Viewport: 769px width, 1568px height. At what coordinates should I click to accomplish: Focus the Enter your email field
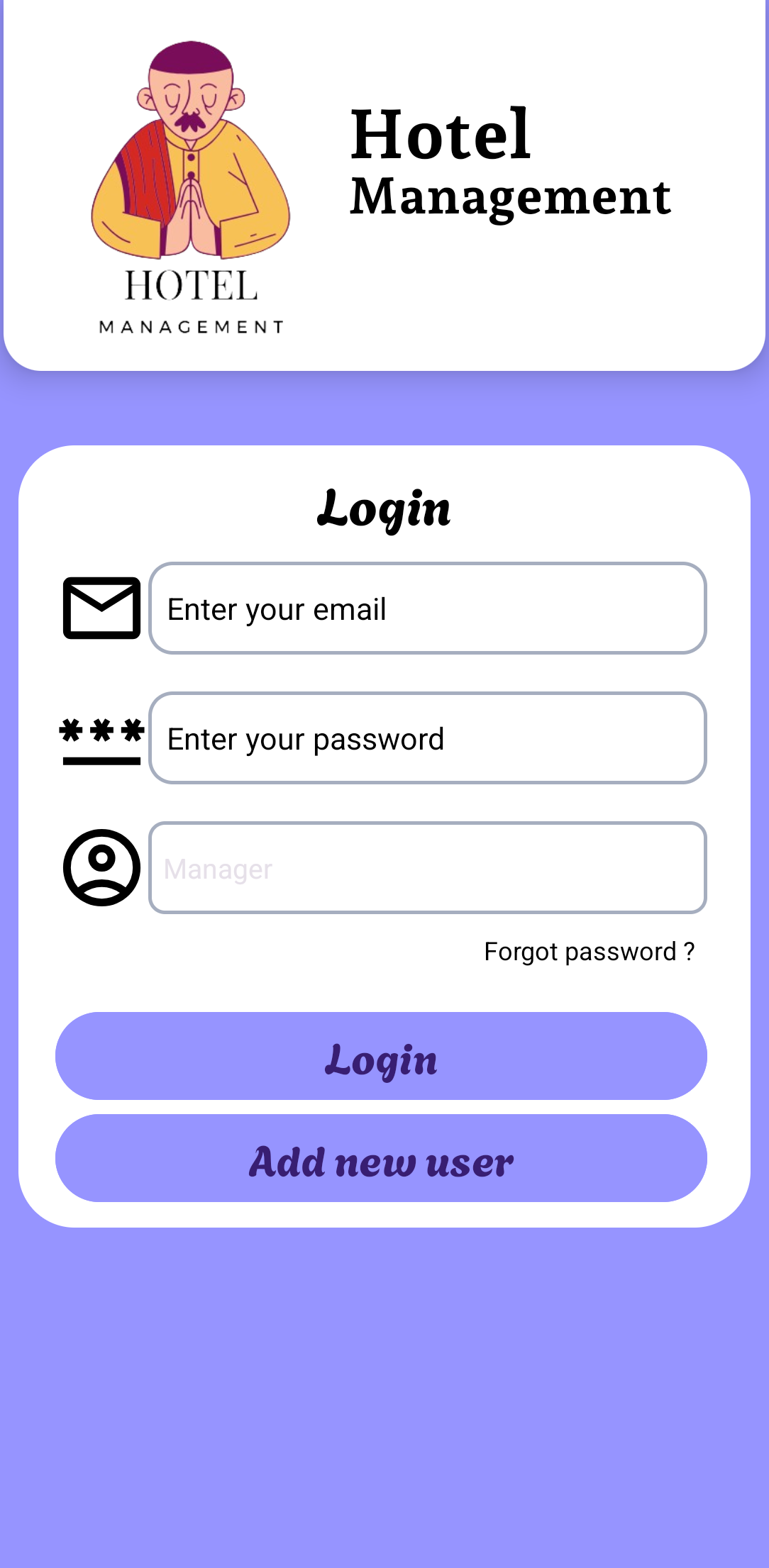pos(426,608)
